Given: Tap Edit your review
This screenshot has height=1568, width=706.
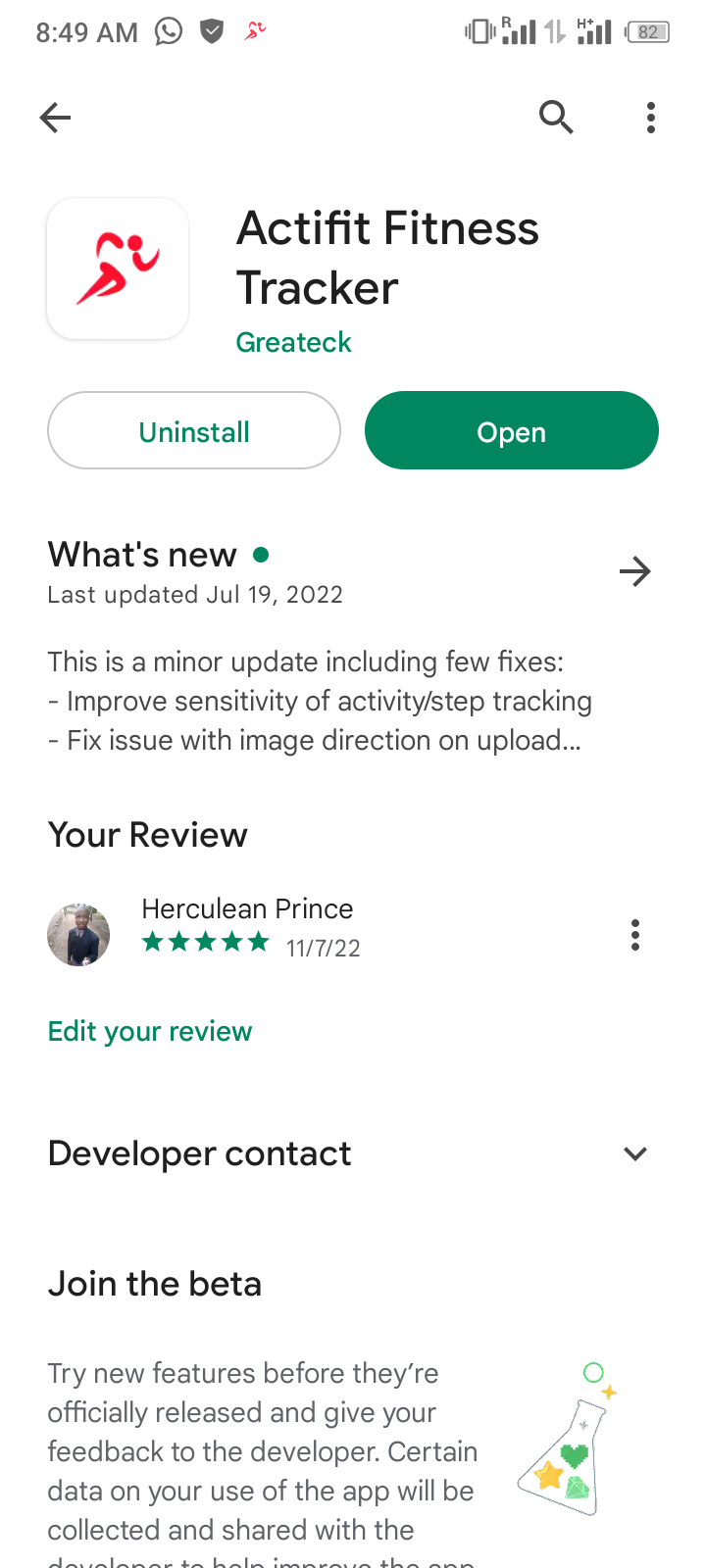Looking at the screenshot, I should point(150,1031).
